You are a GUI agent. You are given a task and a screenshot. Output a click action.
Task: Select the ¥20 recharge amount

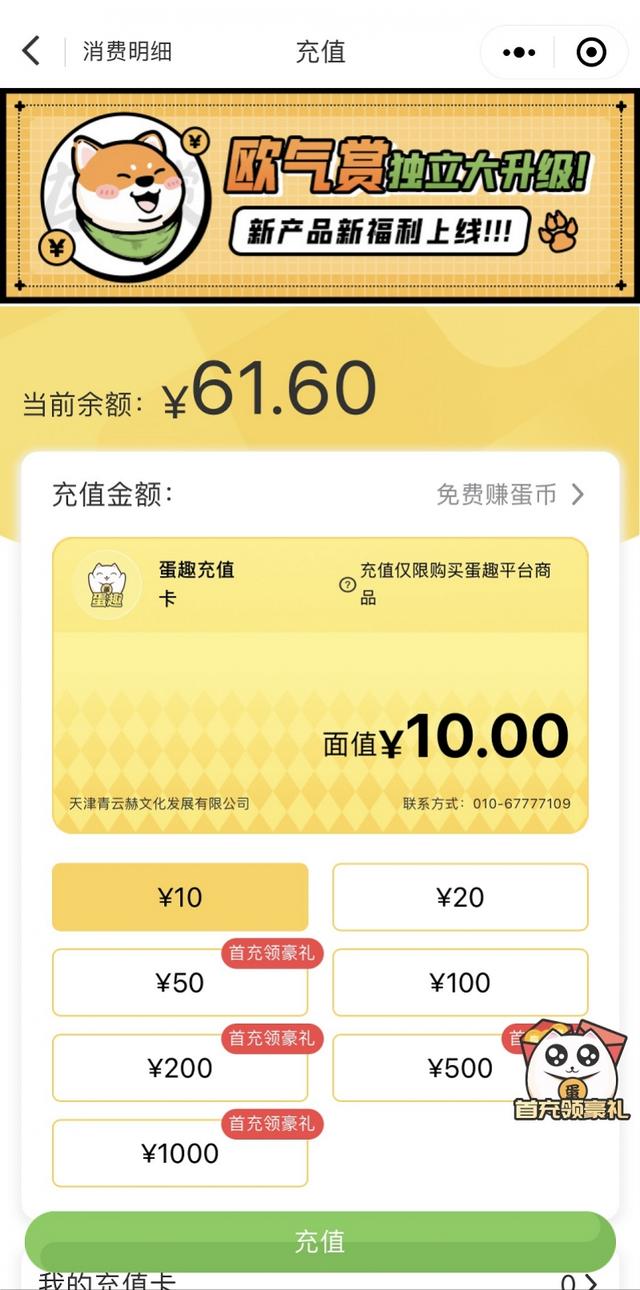click(460, 897)
